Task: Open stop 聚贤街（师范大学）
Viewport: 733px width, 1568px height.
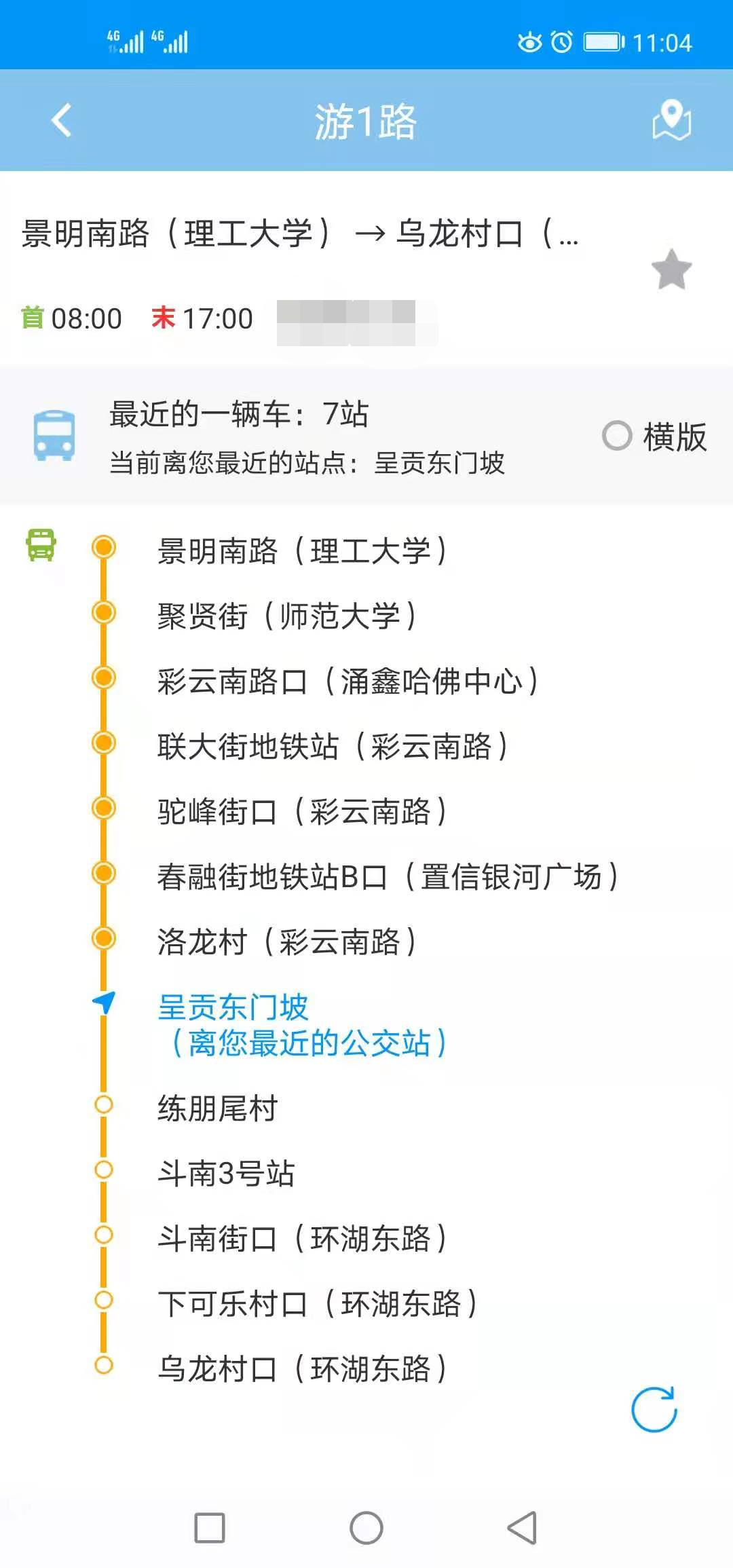Action: tap(287, 615)
